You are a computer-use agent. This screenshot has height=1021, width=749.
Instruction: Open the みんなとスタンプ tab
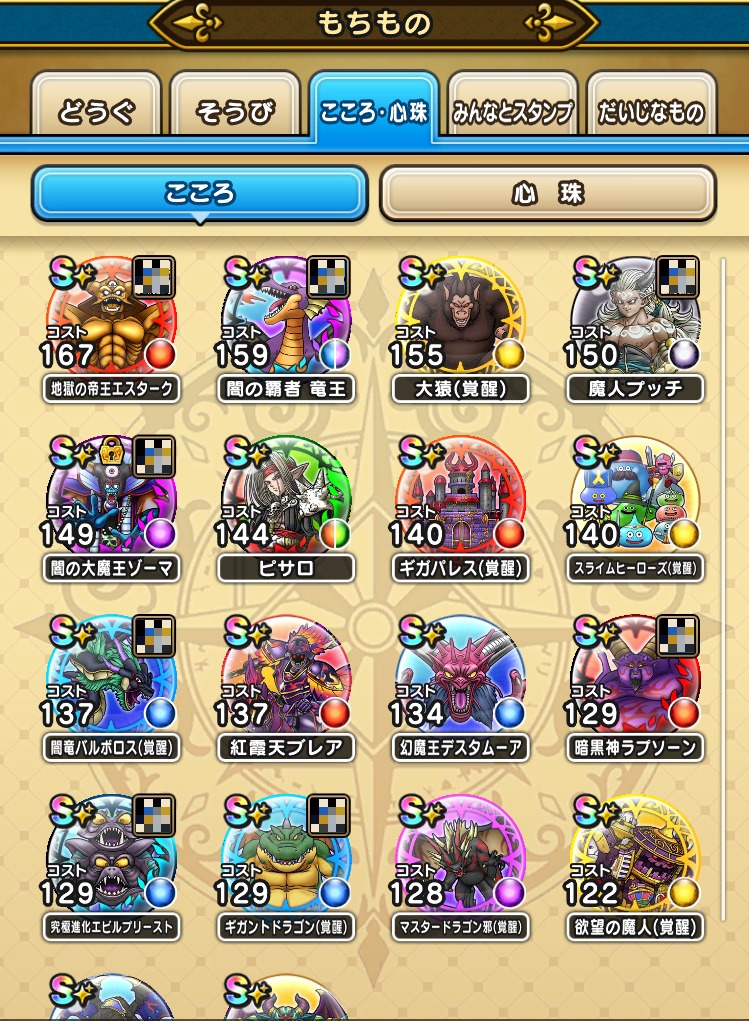pyautogui.click(x=511, y=111)
